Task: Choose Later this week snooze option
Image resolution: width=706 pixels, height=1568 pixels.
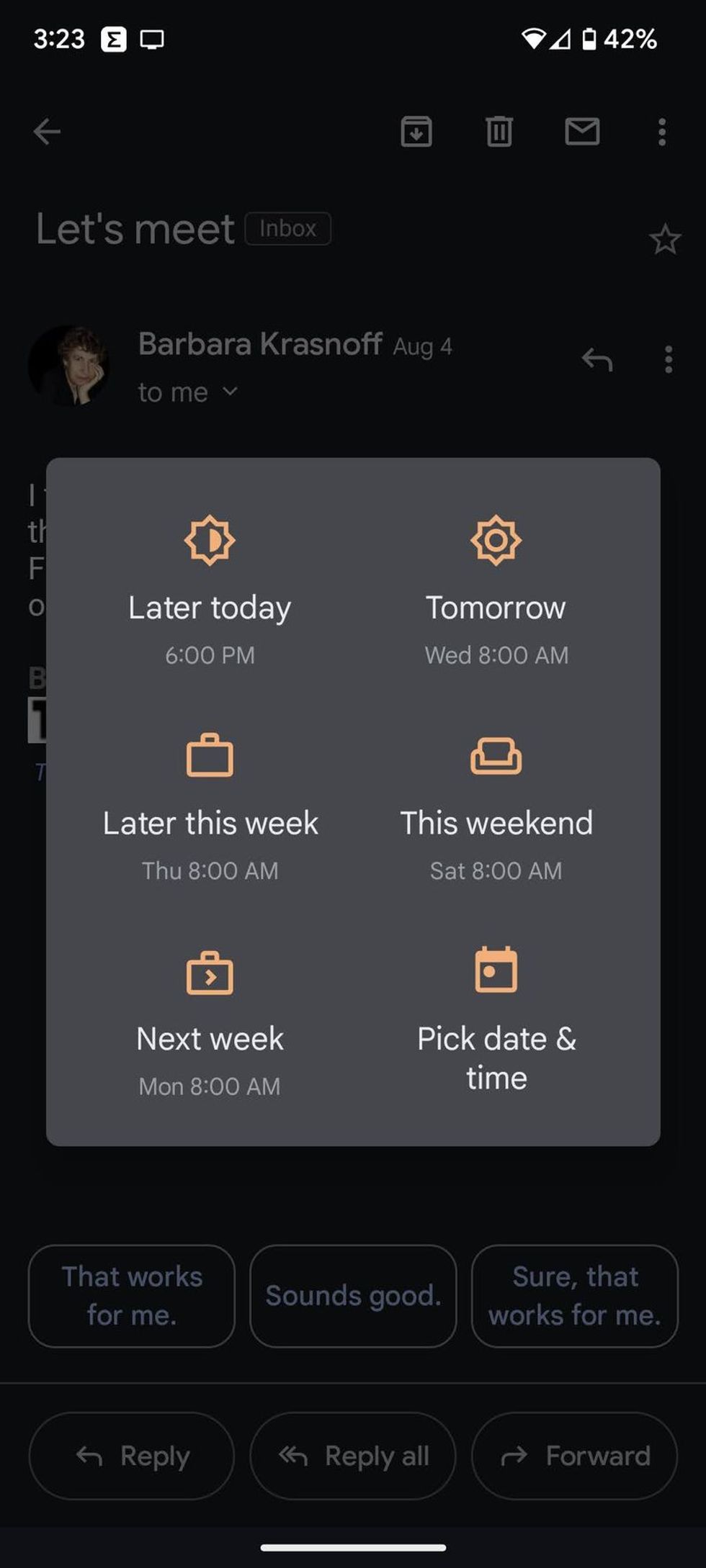Action: click(209, 822)
